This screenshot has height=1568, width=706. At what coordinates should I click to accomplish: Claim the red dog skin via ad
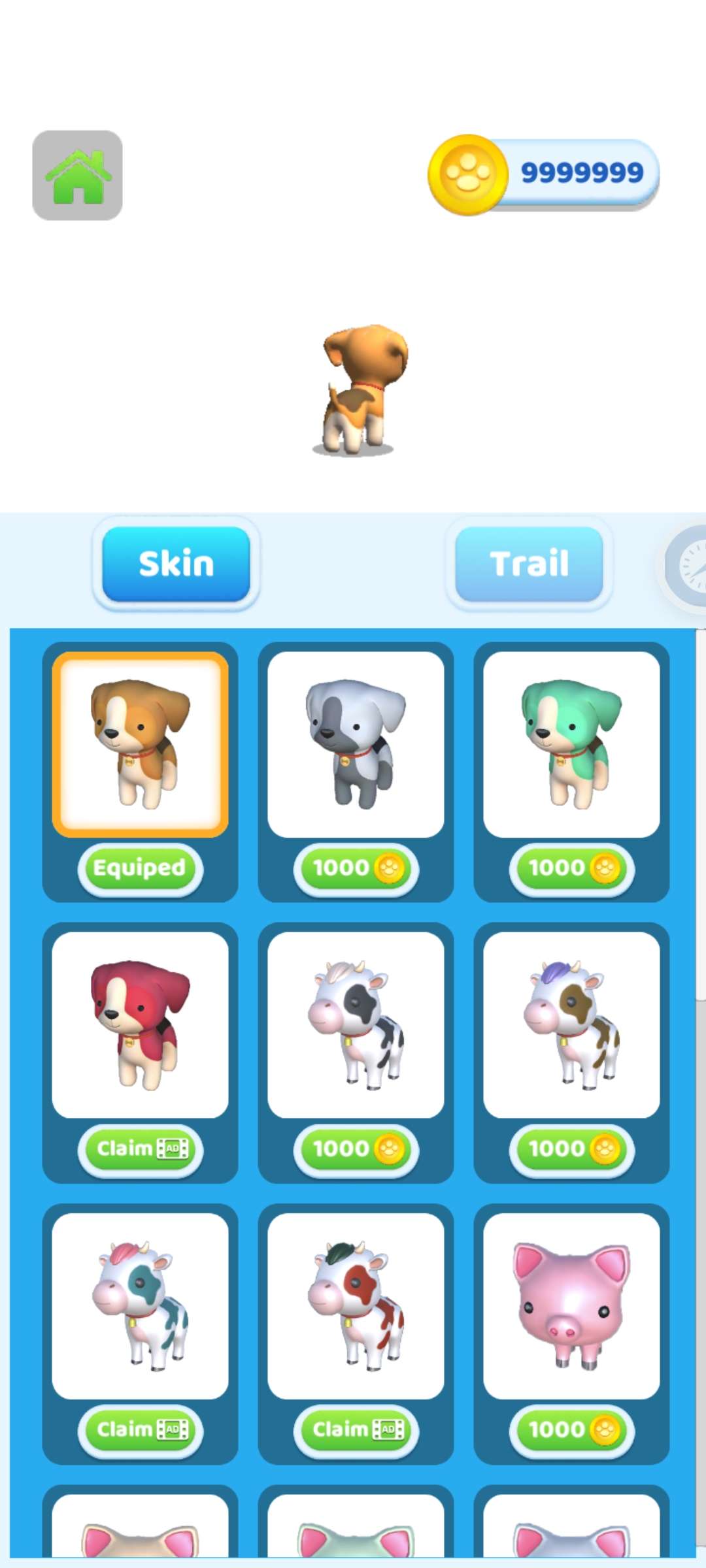click(x=140, y=1149)
